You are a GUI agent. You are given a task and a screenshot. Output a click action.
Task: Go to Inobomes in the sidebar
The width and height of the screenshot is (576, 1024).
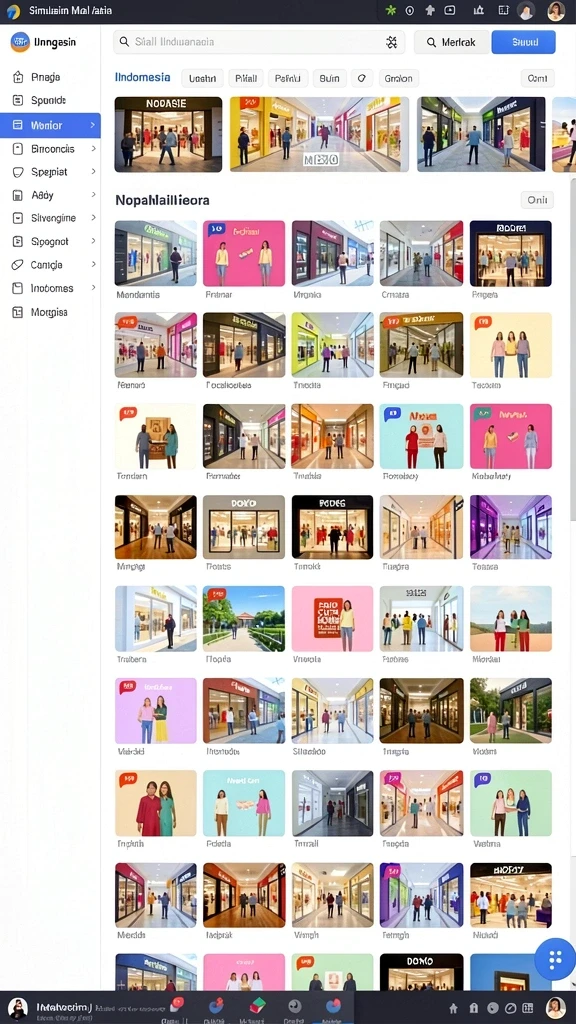(x=50, y=288)
